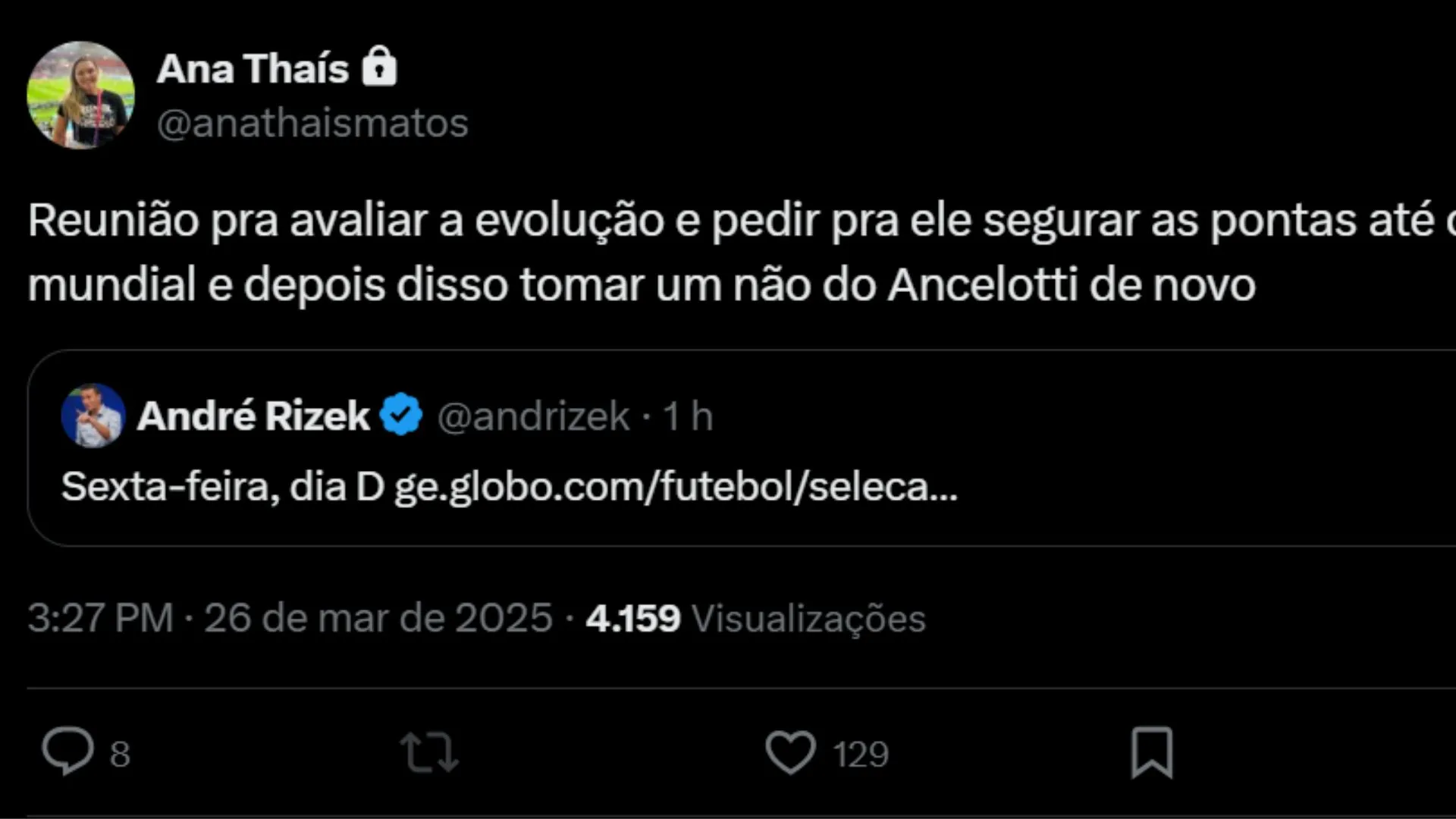
Task: Open the @anathaismatos profile handle
Action: pos(312,123)
